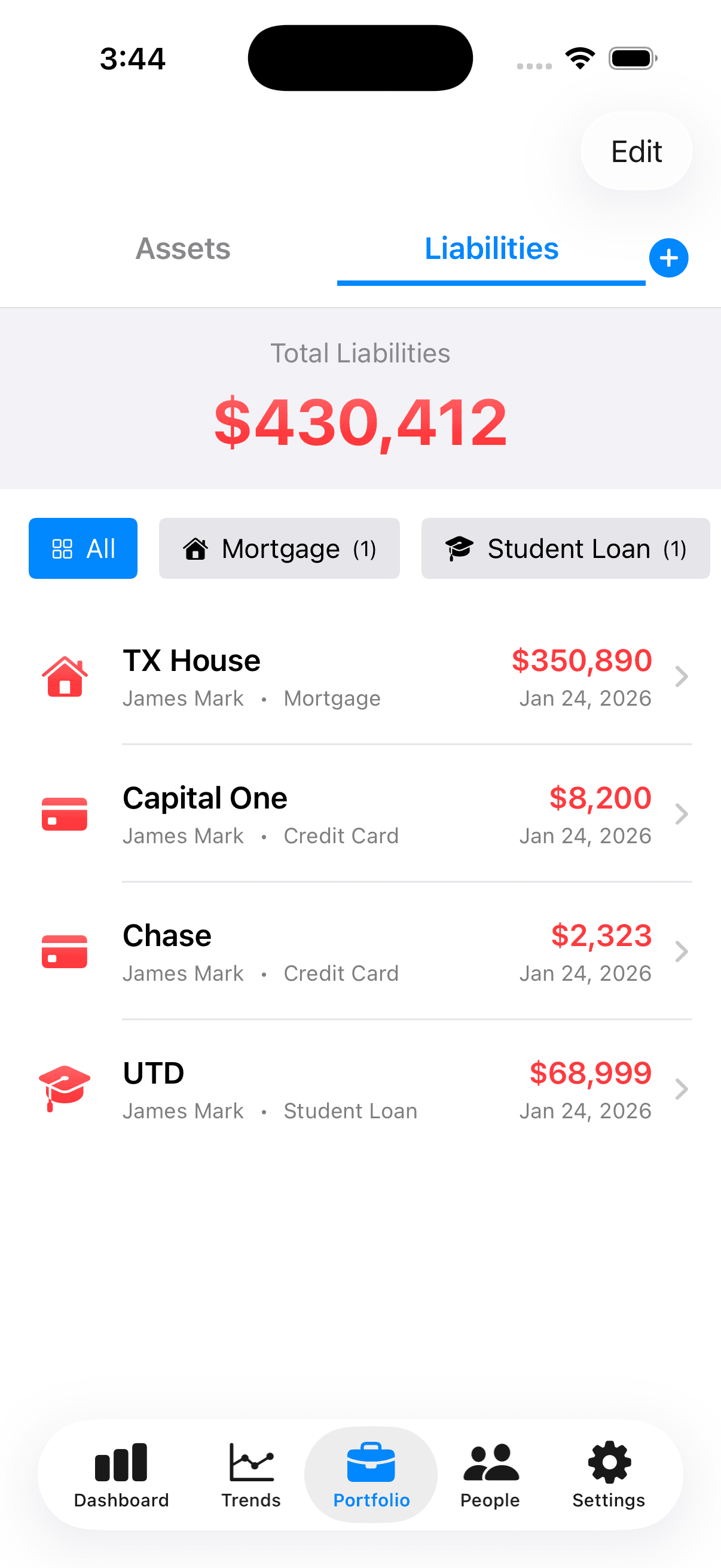This screenshot has height=1568, width=721.
Task: Click the red house icon beside TX House
Action: (65, 677)
